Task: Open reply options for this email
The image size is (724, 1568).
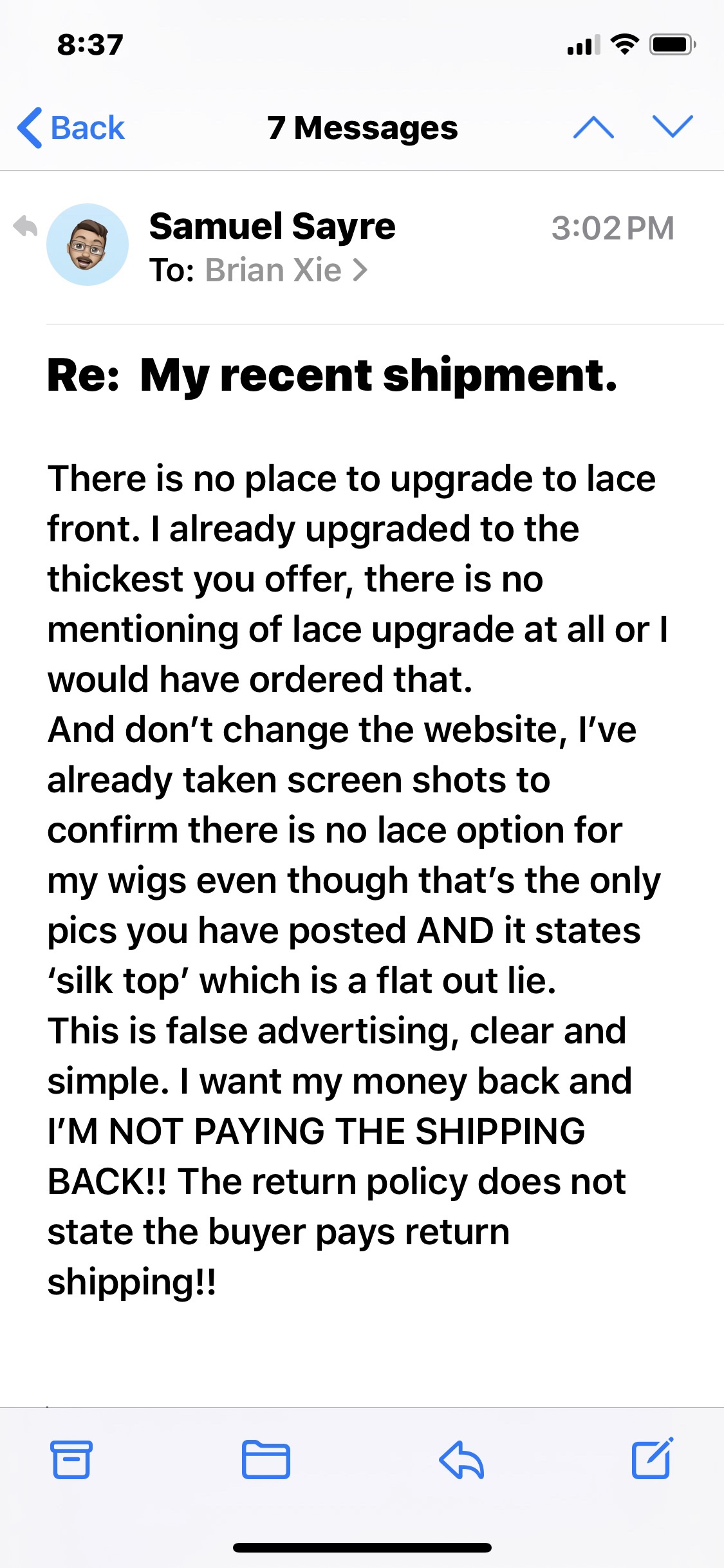Action: (461, 1459)
